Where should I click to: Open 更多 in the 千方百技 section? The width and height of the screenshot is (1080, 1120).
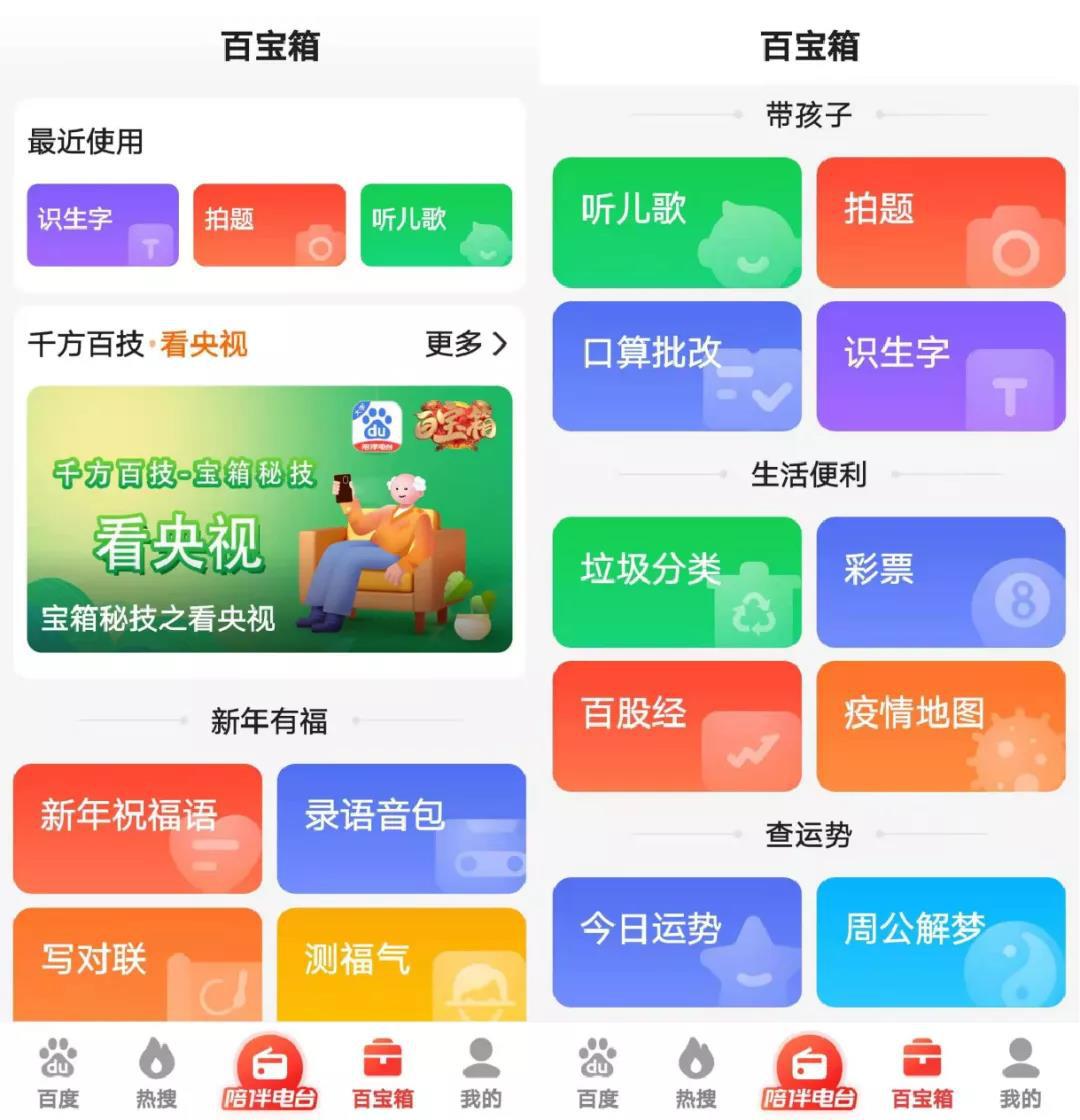click(x=466, y=345)
